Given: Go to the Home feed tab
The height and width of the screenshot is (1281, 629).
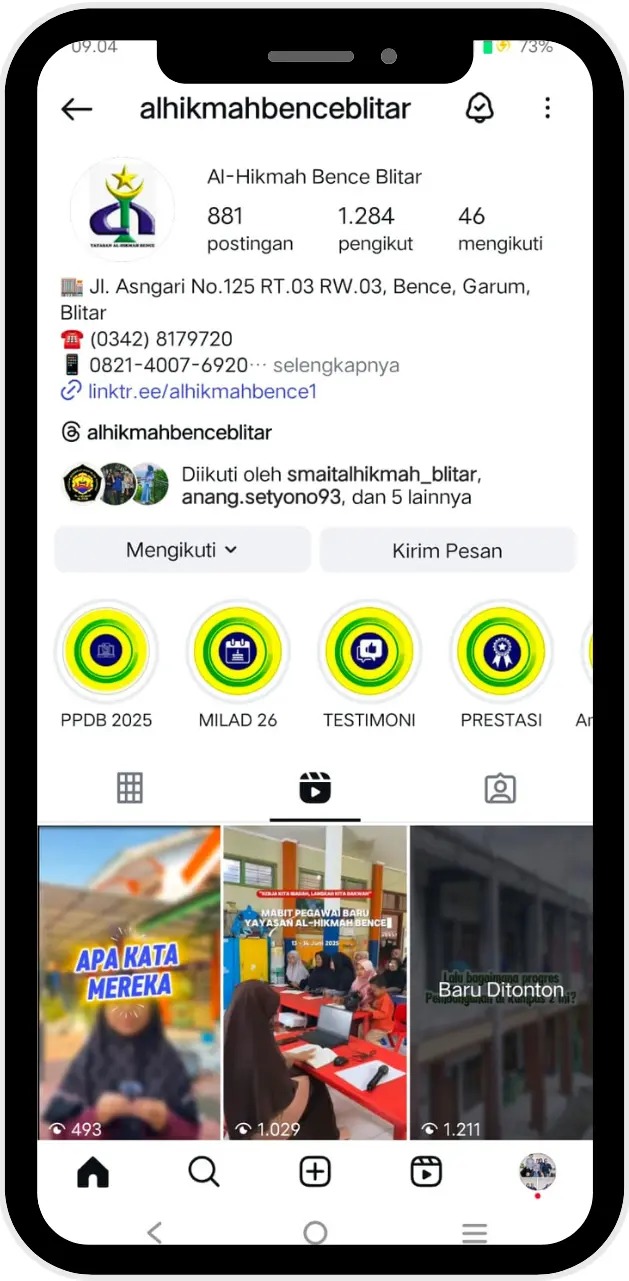Looking at the screenshot, I should tap(93, 1171).
